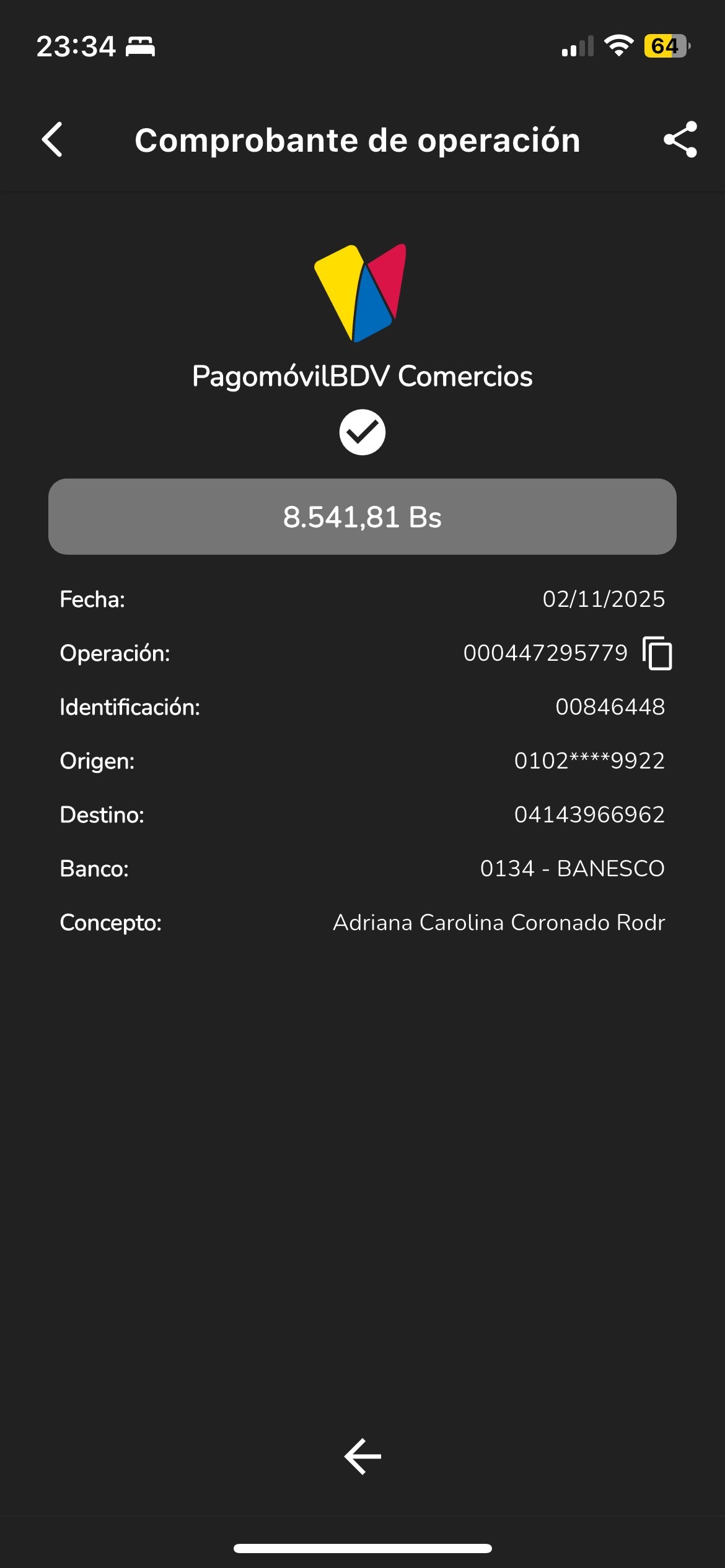The width and height of the screenshot is (725, 1568).
Task: Go back using the top-left chevron
Action: pos(53,140)
